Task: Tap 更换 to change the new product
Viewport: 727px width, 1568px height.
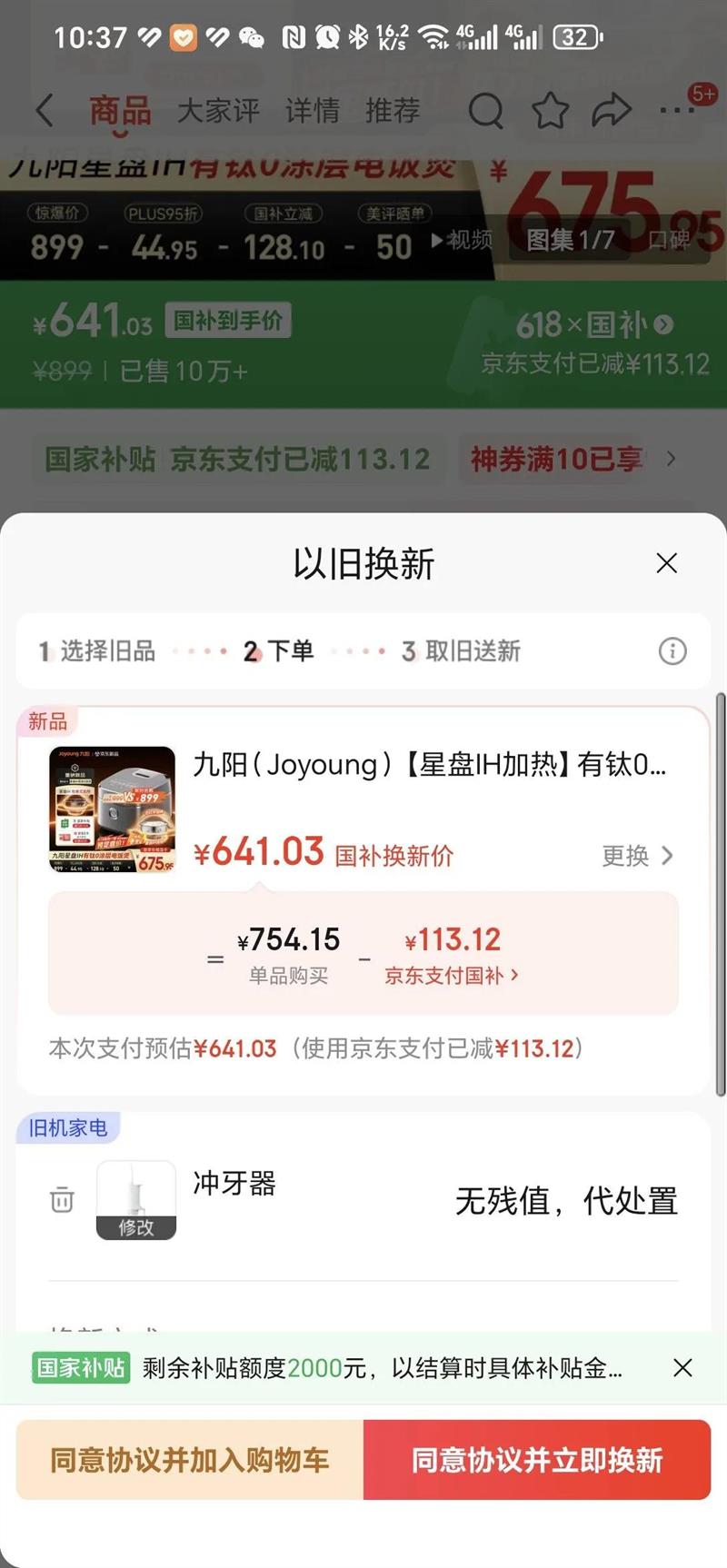Action: pos(637,856)
